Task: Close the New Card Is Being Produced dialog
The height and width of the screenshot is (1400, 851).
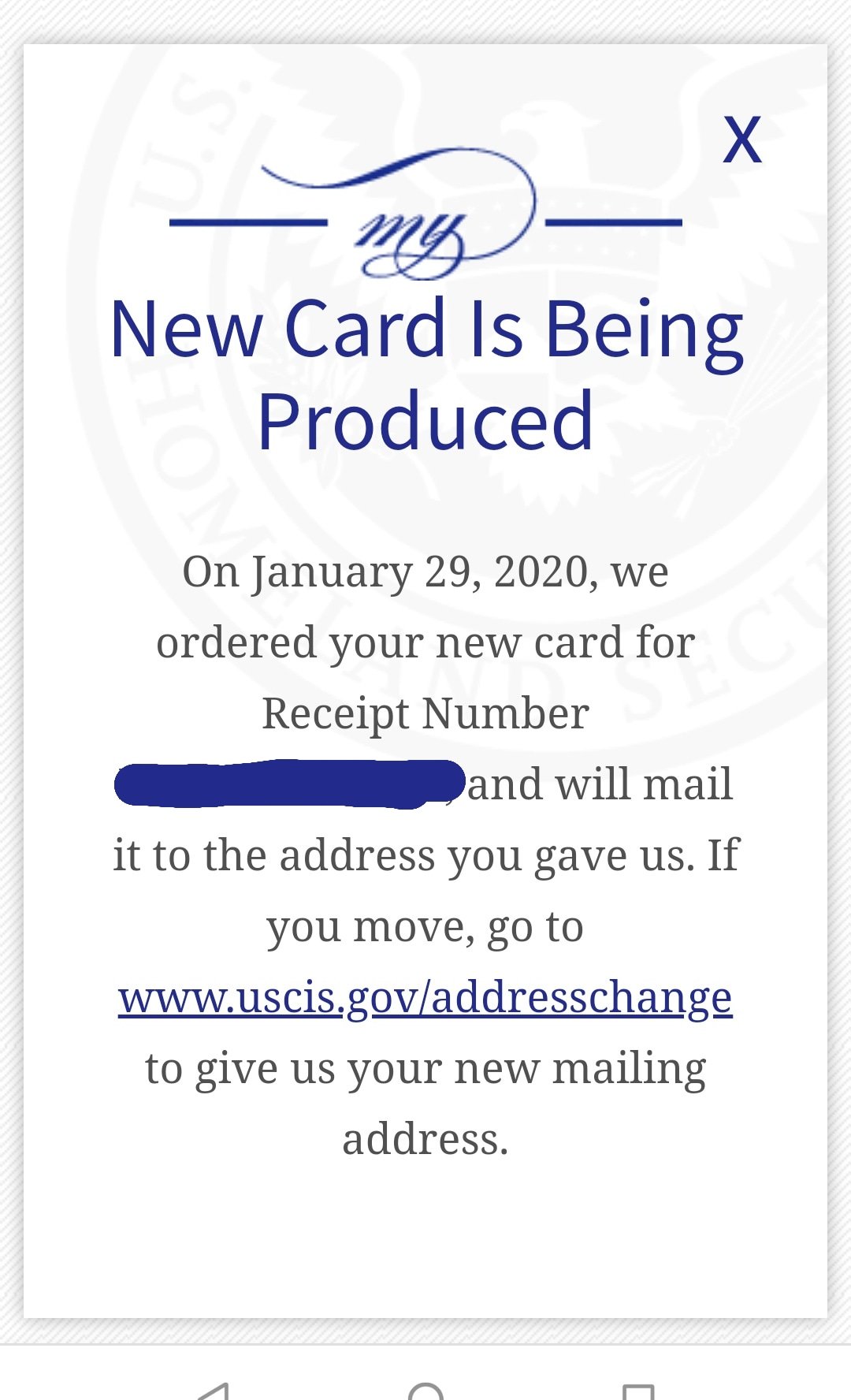Action: [742, 140]
